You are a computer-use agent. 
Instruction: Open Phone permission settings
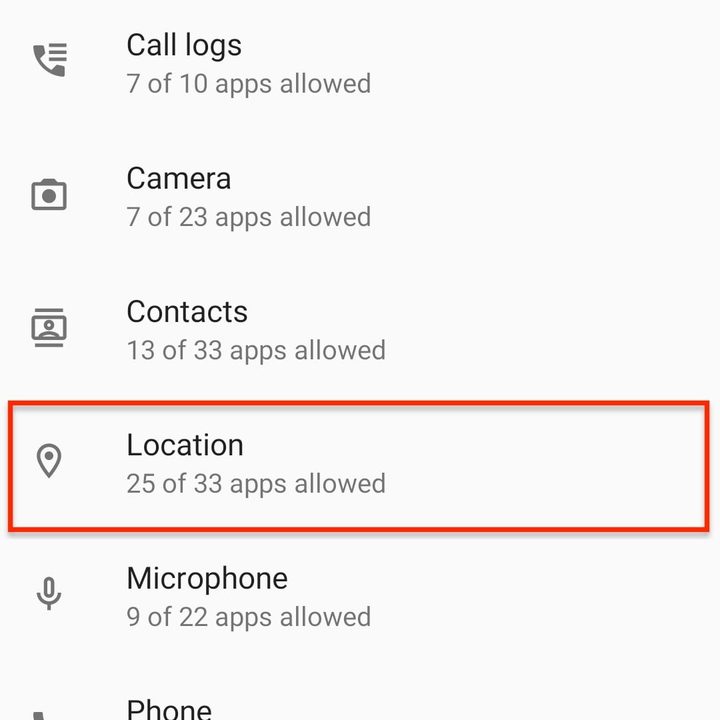(170, 709)
